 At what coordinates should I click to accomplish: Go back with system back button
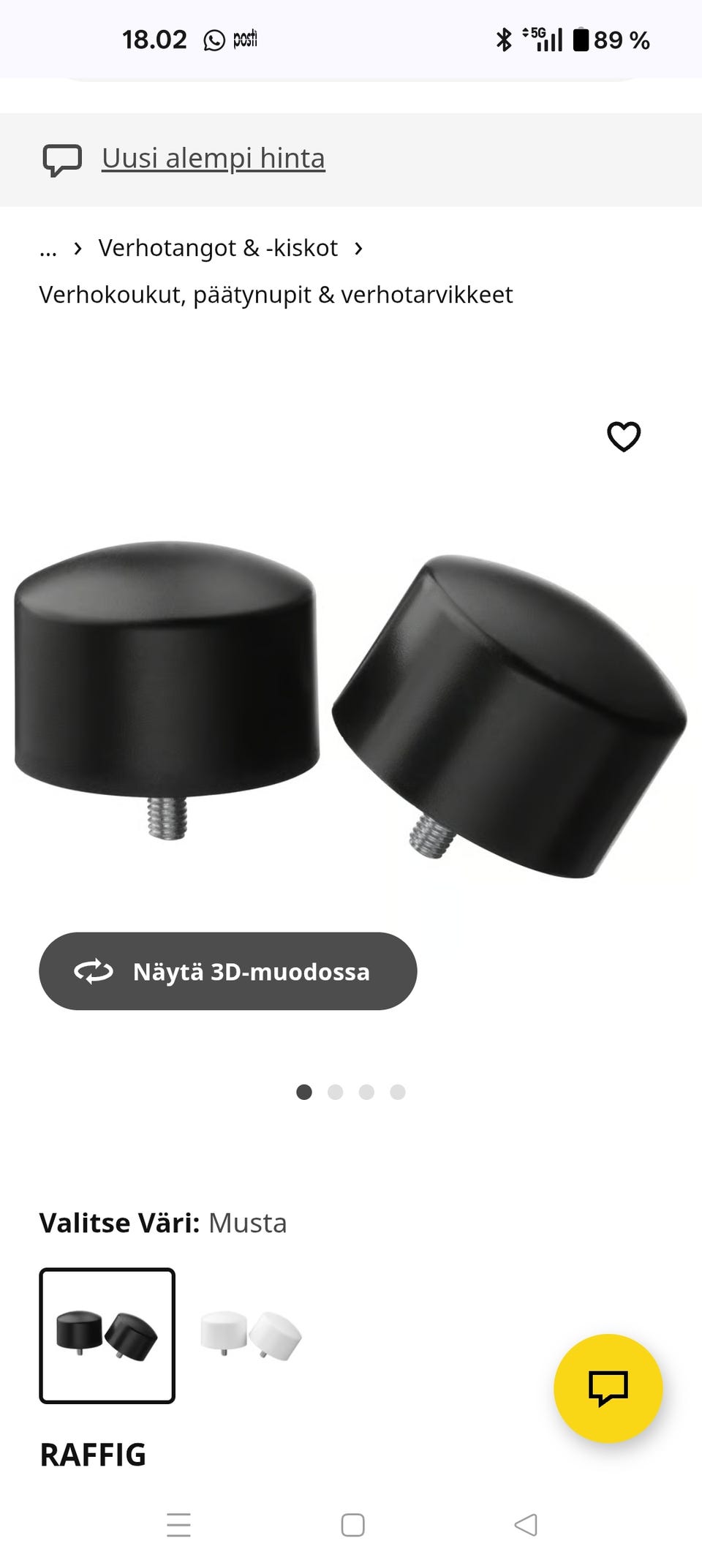coord(526,1525)
